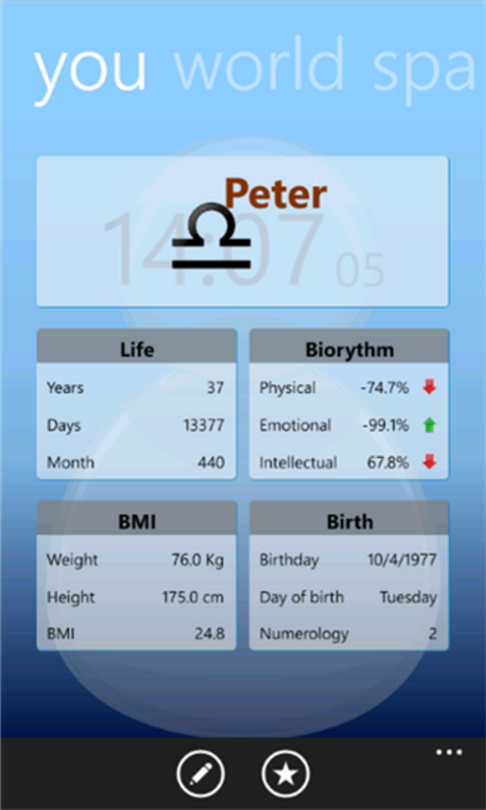
Task: Open the Birth card
Action: tap(349, 575)
